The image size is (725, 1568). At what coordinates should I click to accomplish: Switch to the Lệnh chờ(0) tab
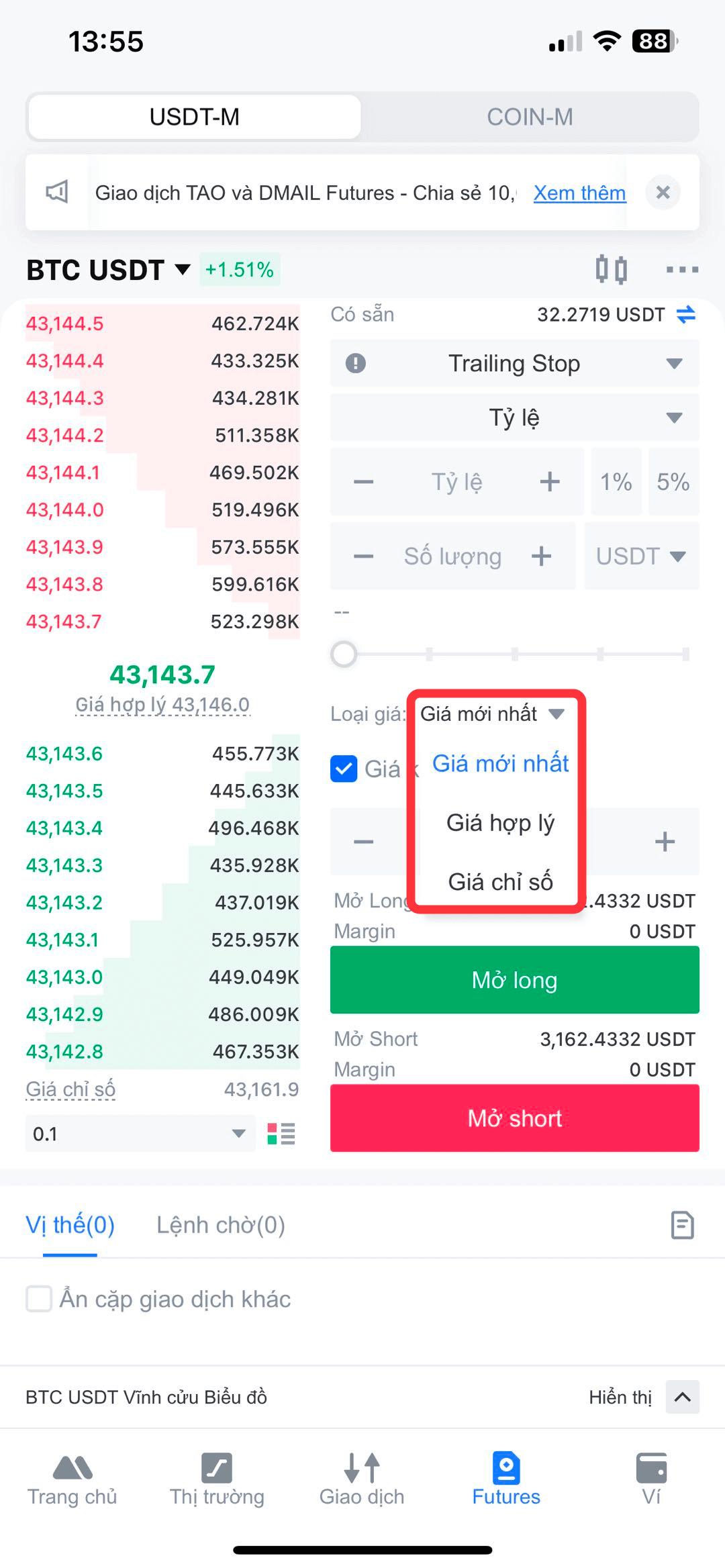coord(221,1225)
